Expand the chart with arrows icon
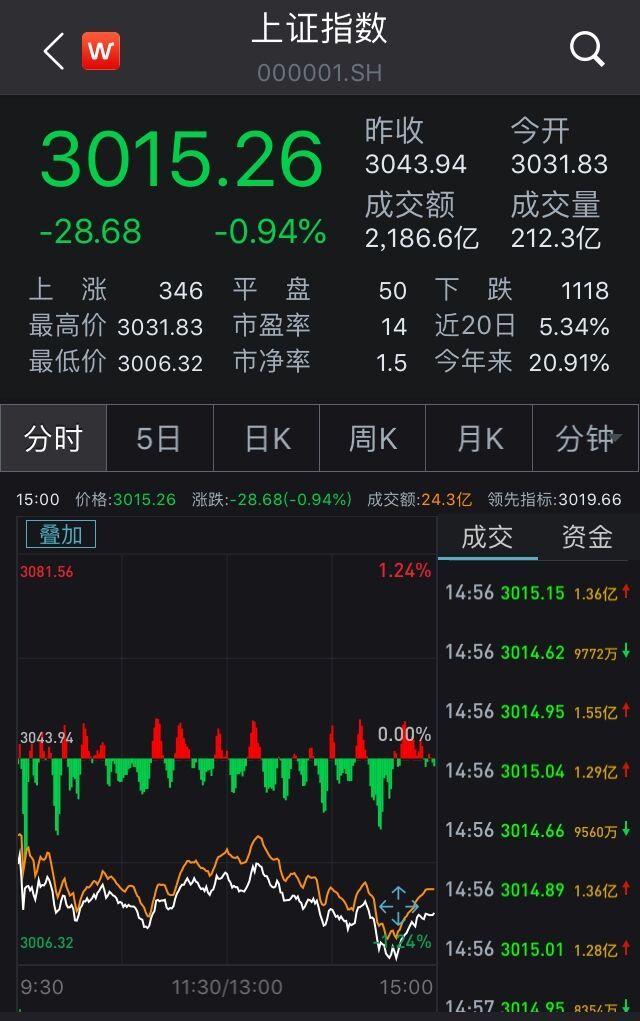The height and width of the screenshot is (1021, 640). click(x=397, y=905)
